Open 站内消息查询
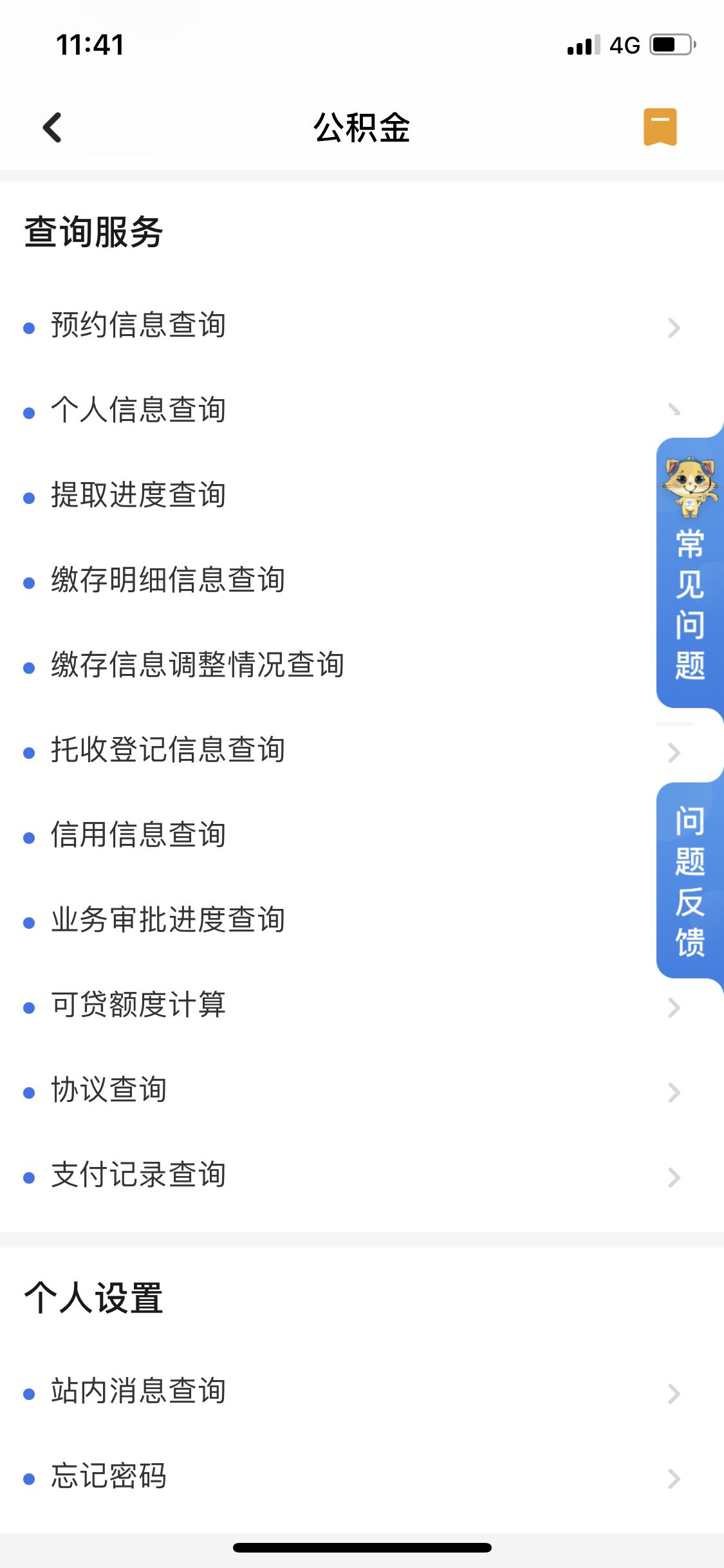 [138, 1391]
